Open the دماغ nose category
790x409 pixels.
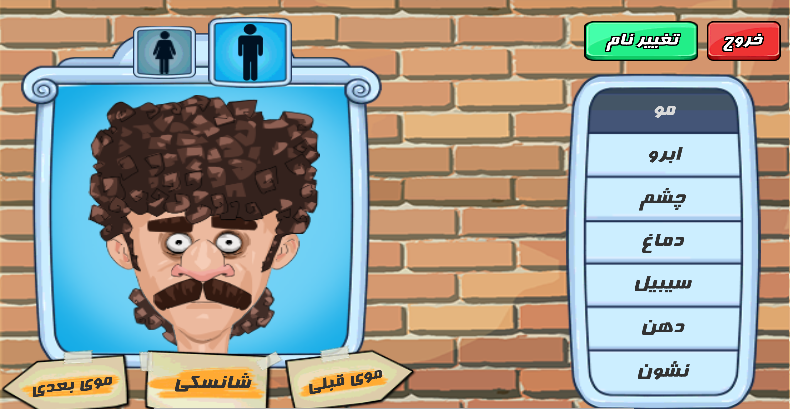click(x=663, y=241)
